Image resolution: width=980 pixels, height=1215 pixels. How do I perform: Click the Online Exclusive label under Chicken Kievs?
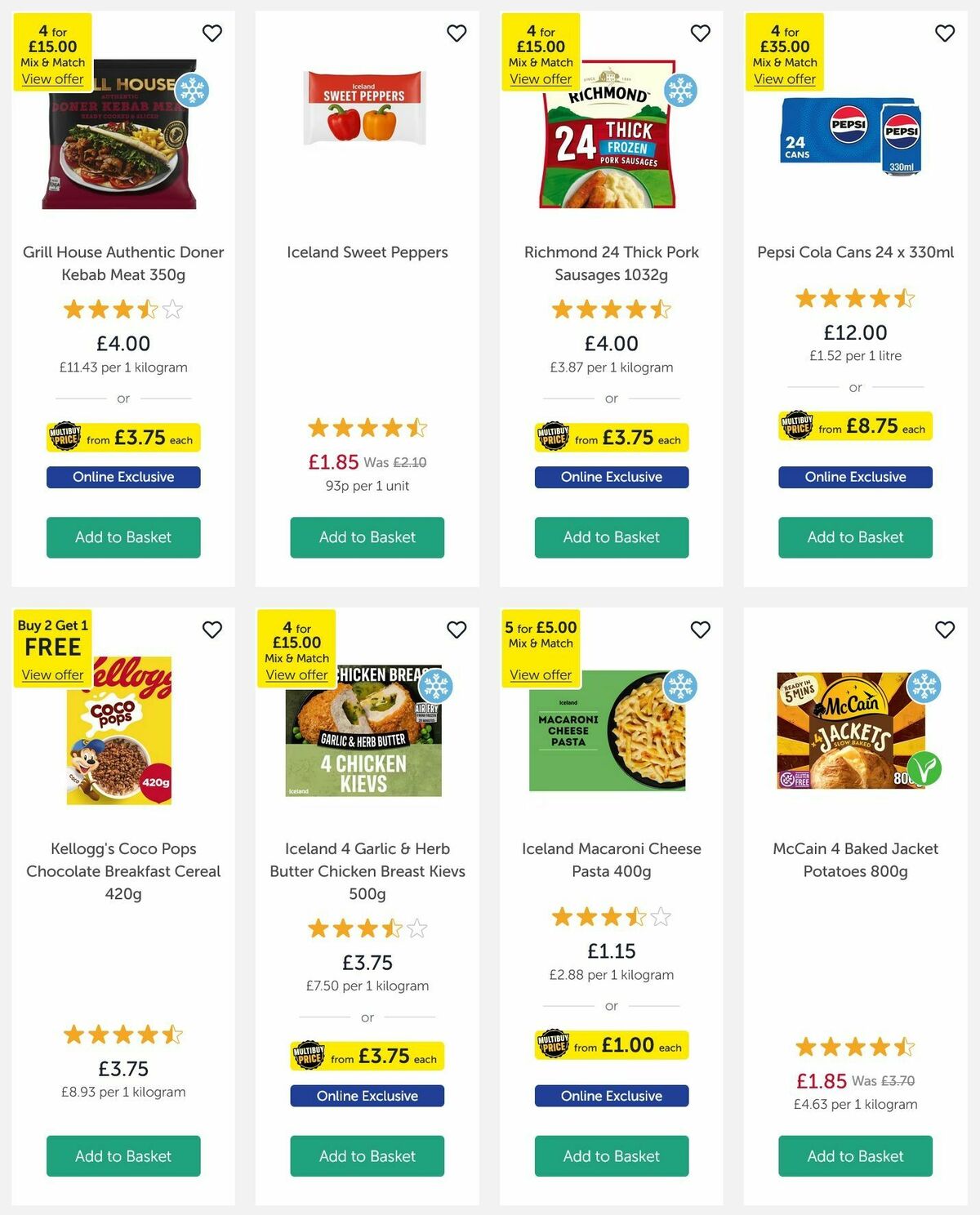[366, 1096]
